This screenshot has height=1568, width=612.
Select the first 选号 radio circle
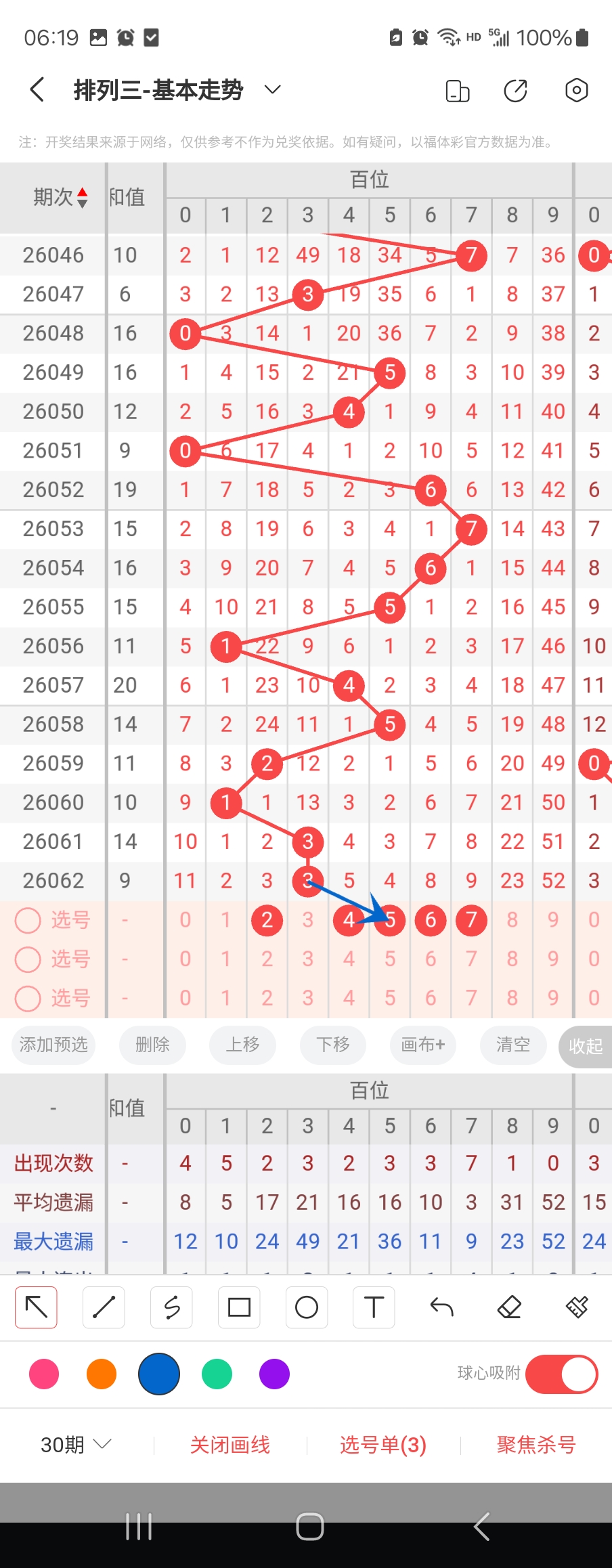click(x=28, y=920)
